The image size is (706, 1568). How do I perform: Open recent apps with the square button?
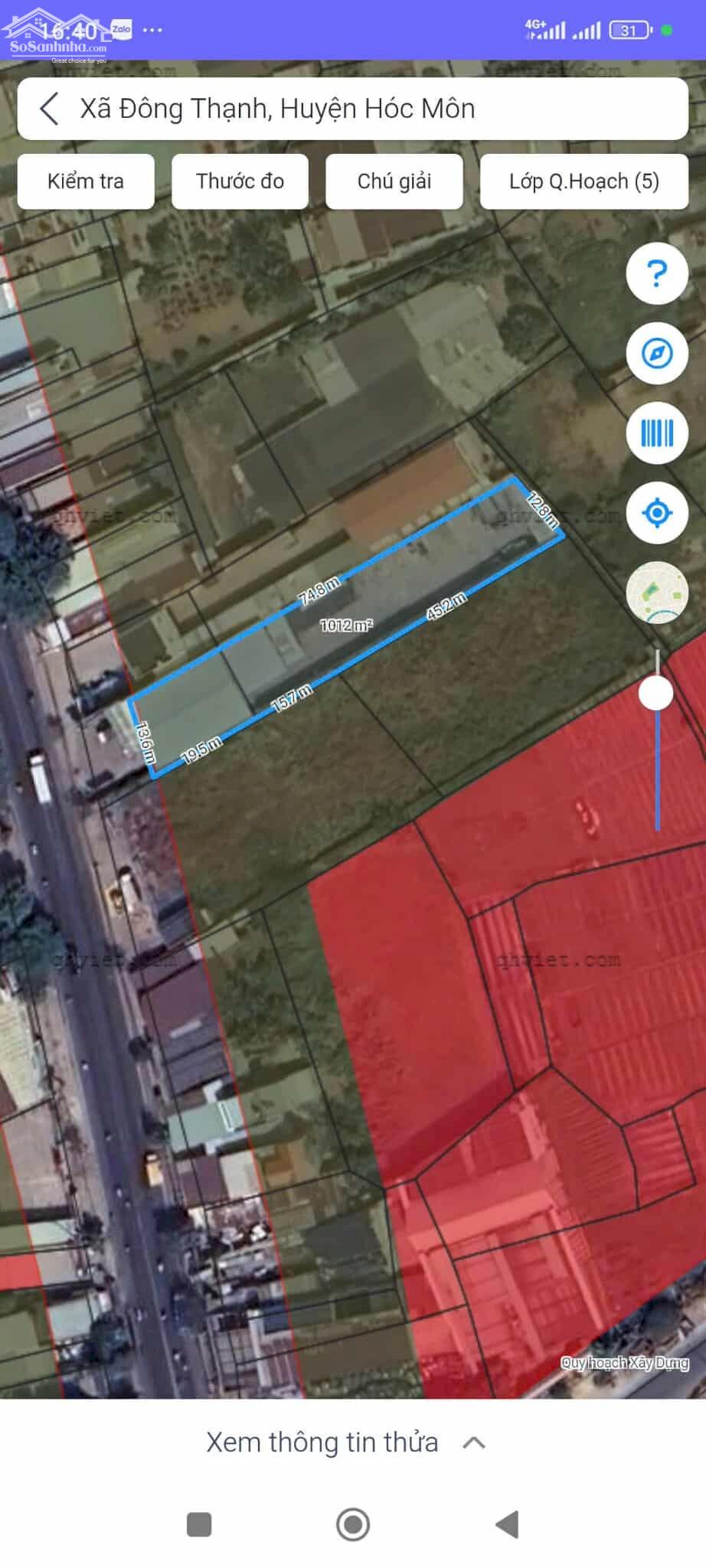pos(199,1524)
